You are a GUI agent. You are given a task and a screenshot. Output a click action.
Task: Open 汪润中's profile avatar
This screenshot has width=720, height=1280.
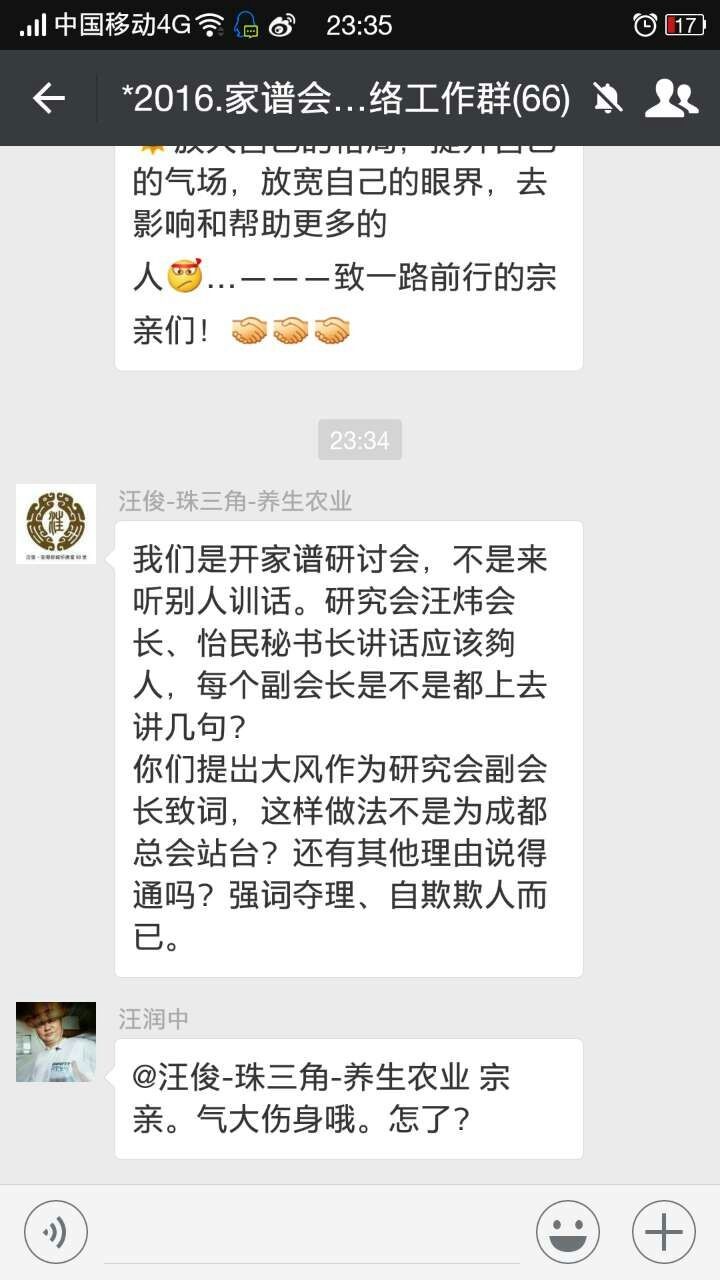tap(56, 1042)
